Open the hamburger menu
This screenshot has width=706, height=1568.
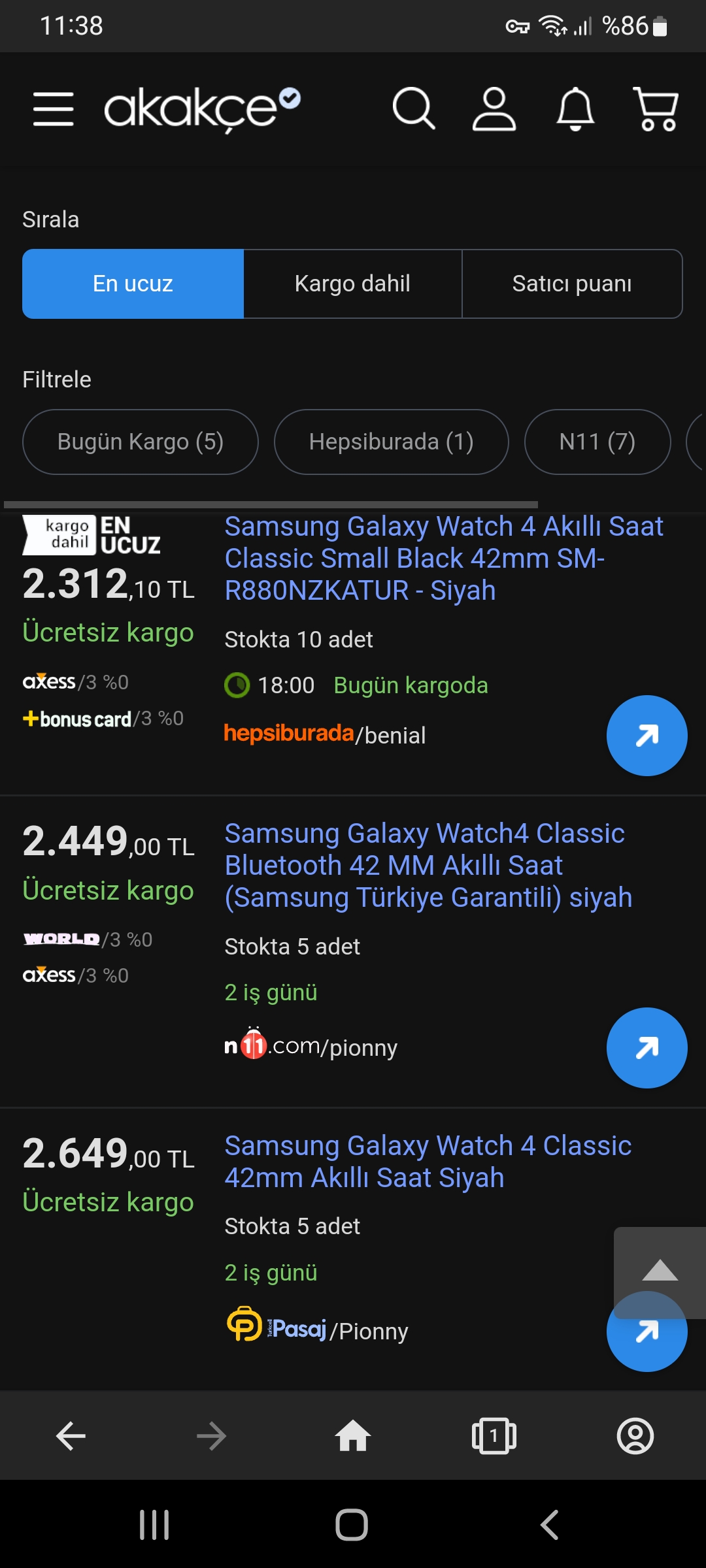pos(54,108)
